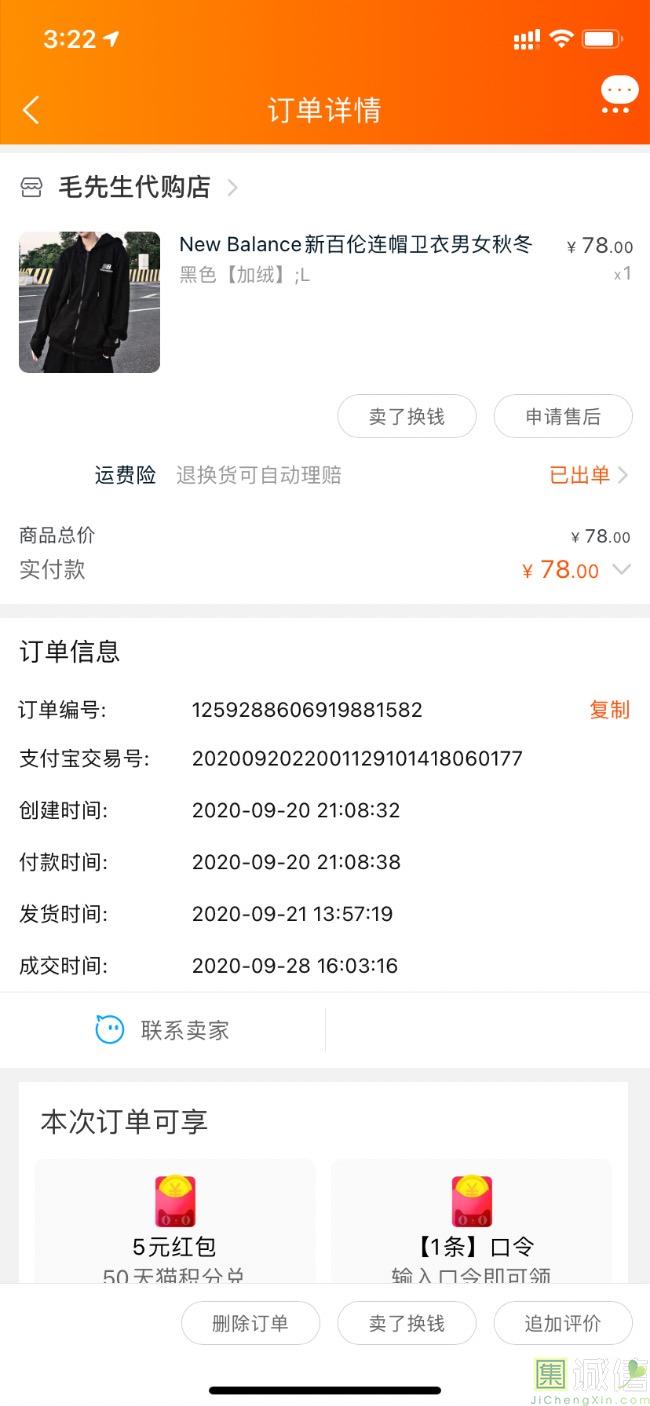Open the 【1条】口令 reward card
Viewport: 650px width, 1406px height.
[x=471, y=1222]
